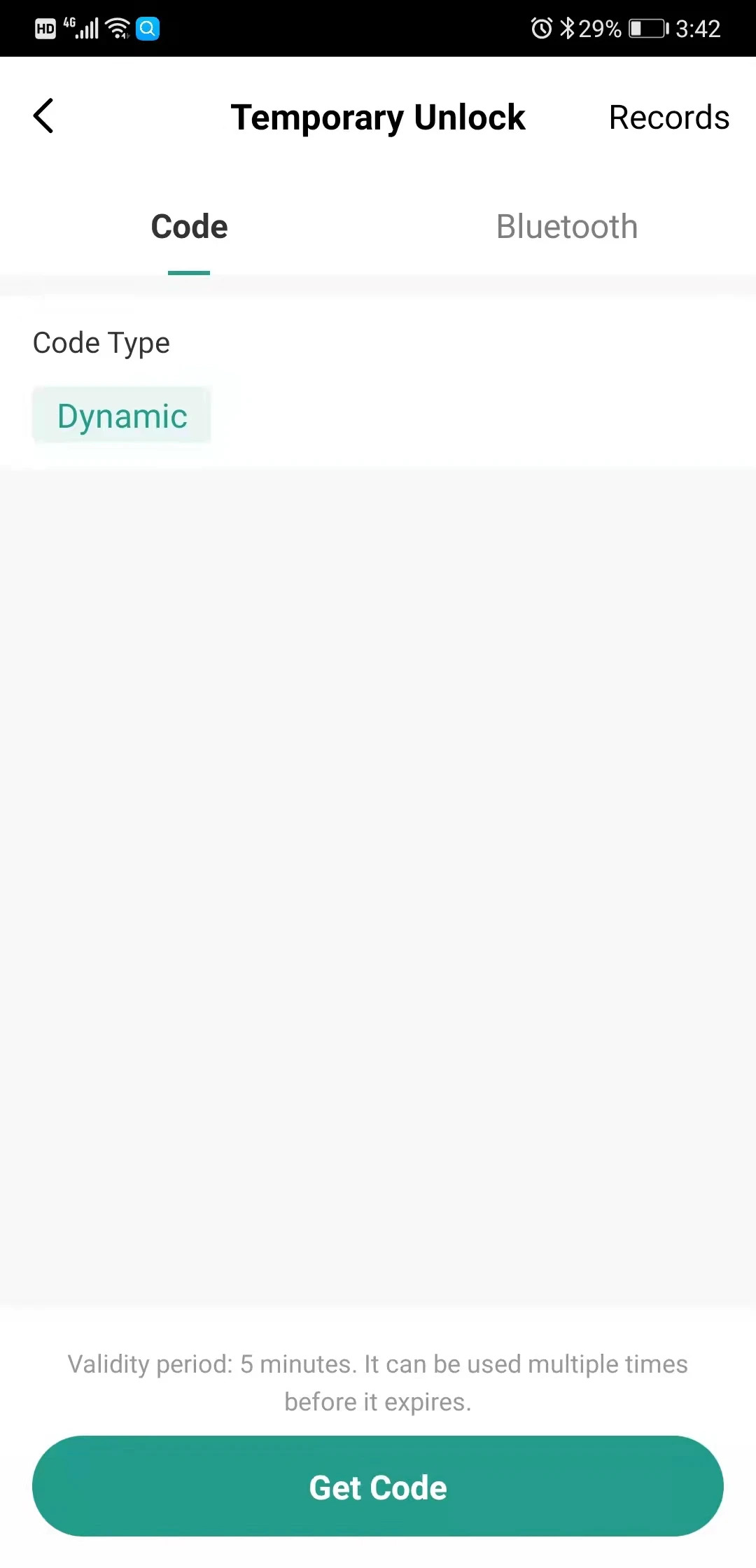
Task: Open the Records page
Action: pos(668,118)
